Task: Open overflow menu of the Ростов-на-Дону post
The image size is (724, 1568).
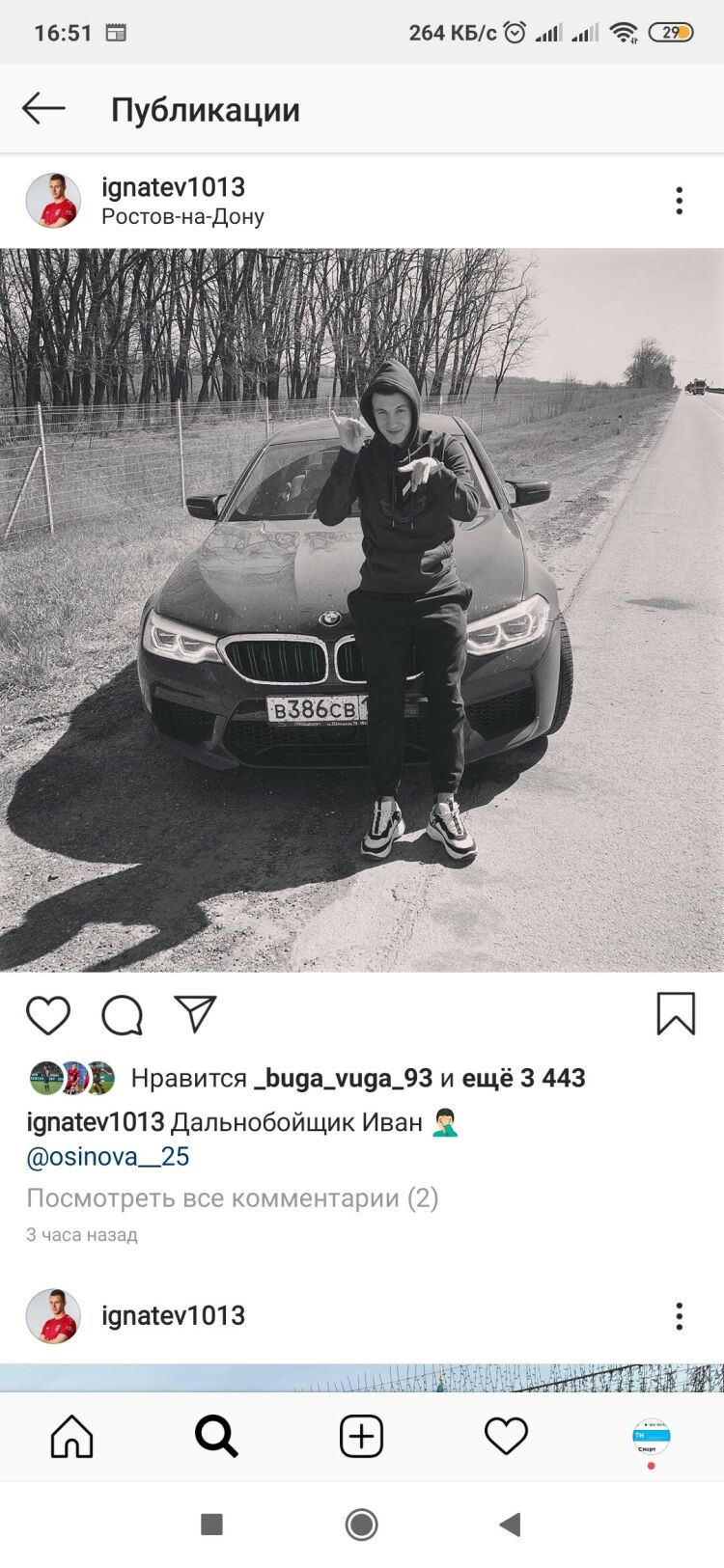Action: (680, 201)
